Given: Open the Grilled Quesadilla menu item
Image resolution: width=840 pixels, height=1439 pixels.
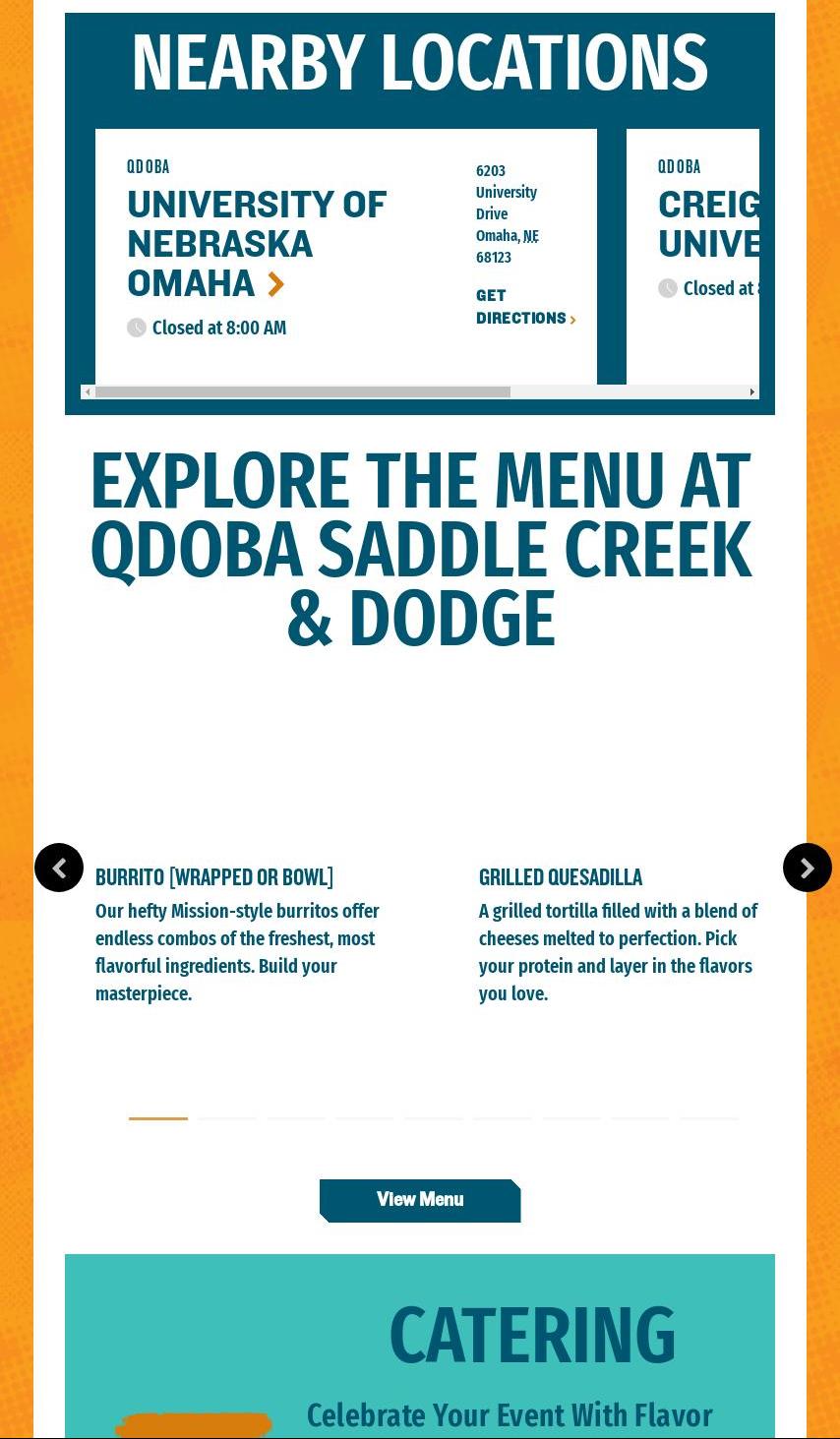Looking at the screenshot, I should pyautogui.click(x=561, y=876).
